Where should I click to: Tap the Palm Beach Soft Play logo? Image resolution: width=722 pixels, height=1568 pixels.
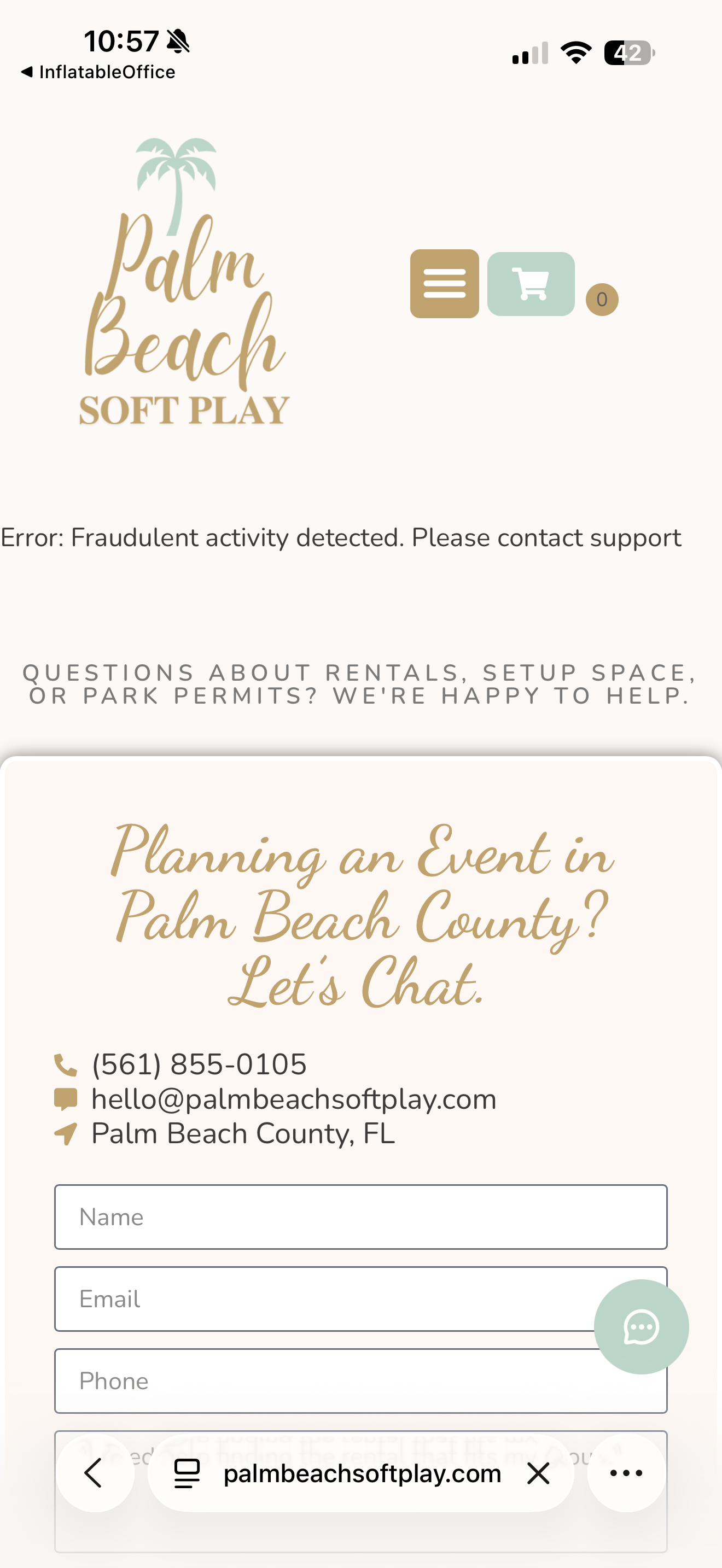click(x=184, y=281)
